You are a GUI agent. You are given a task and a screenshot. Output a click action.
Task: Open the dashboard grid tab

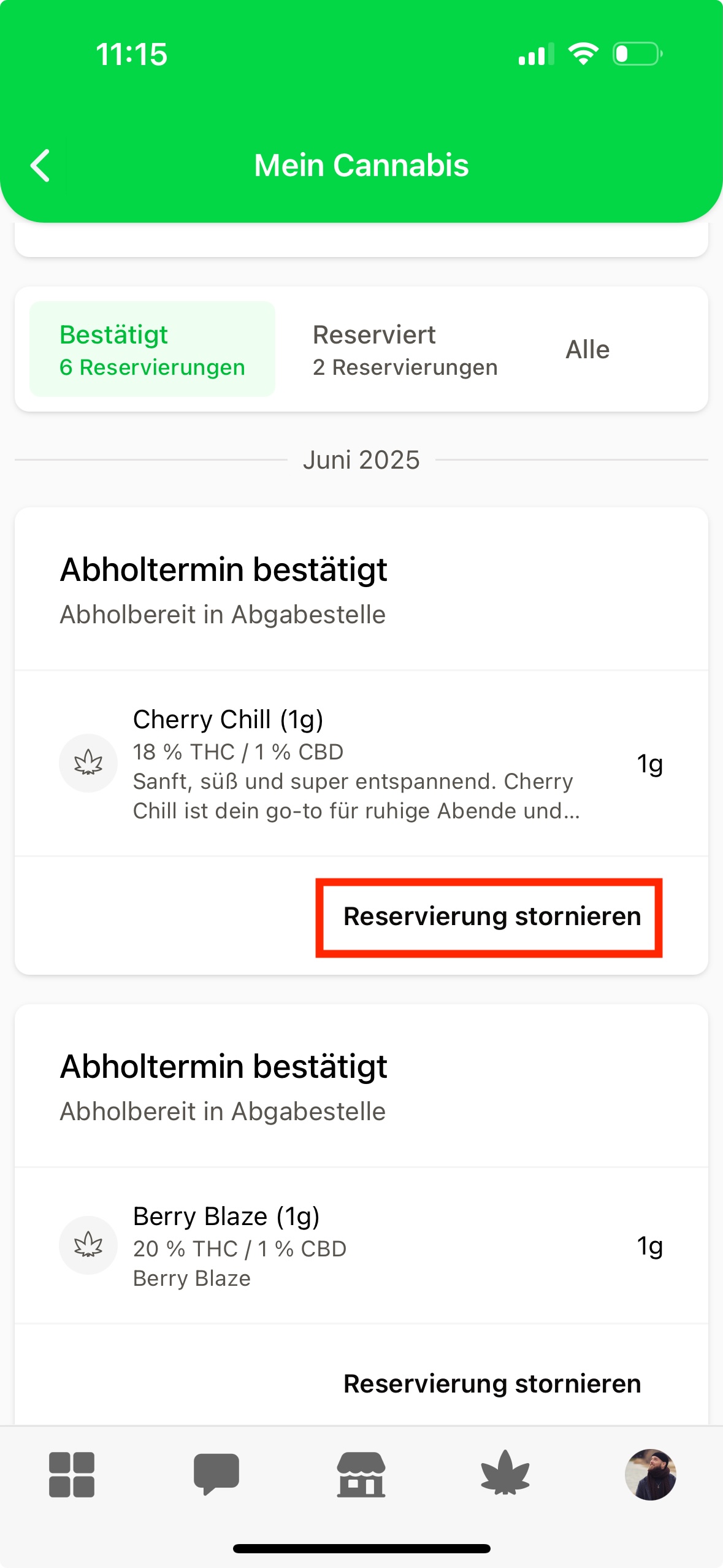[x=72, y=1474]
